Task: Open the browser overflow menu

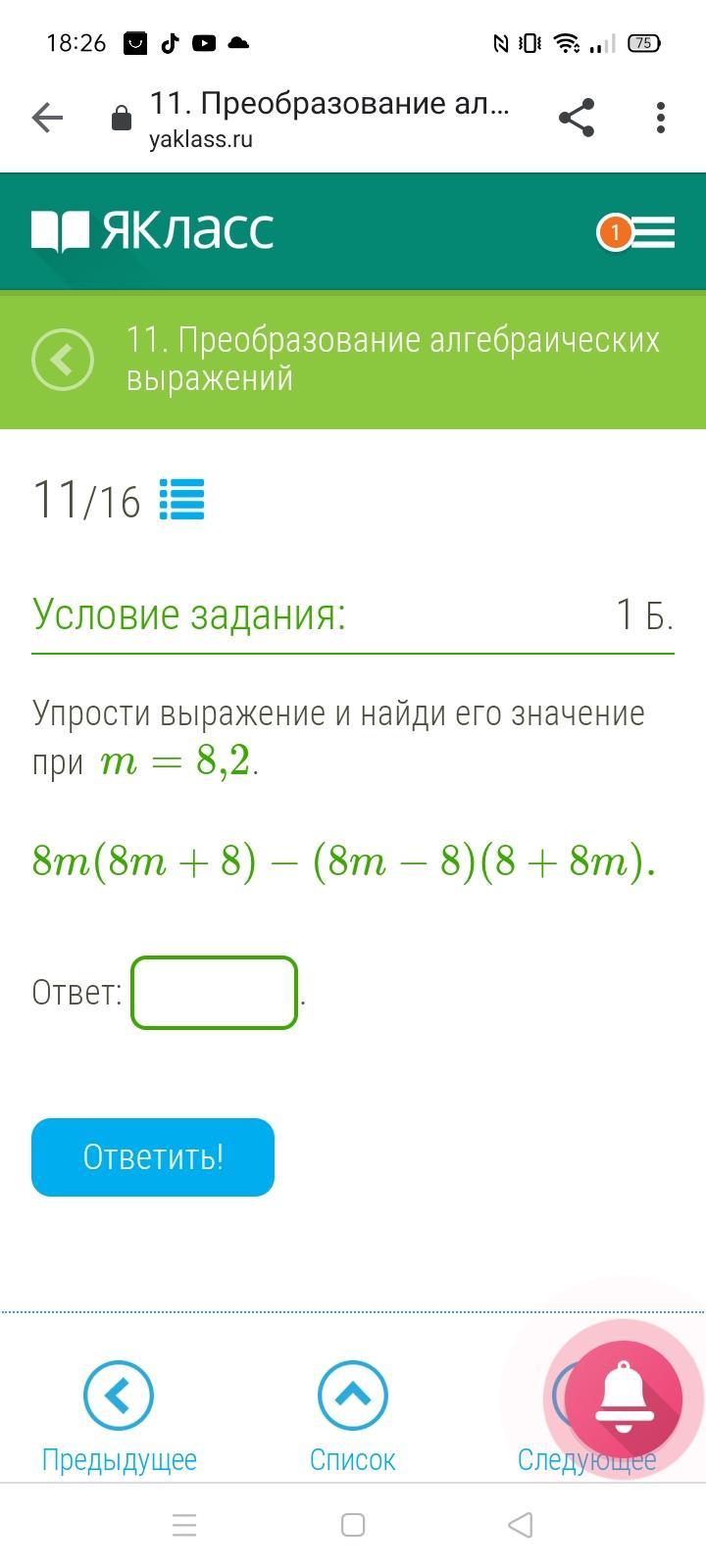Action: tap(661, 119)
